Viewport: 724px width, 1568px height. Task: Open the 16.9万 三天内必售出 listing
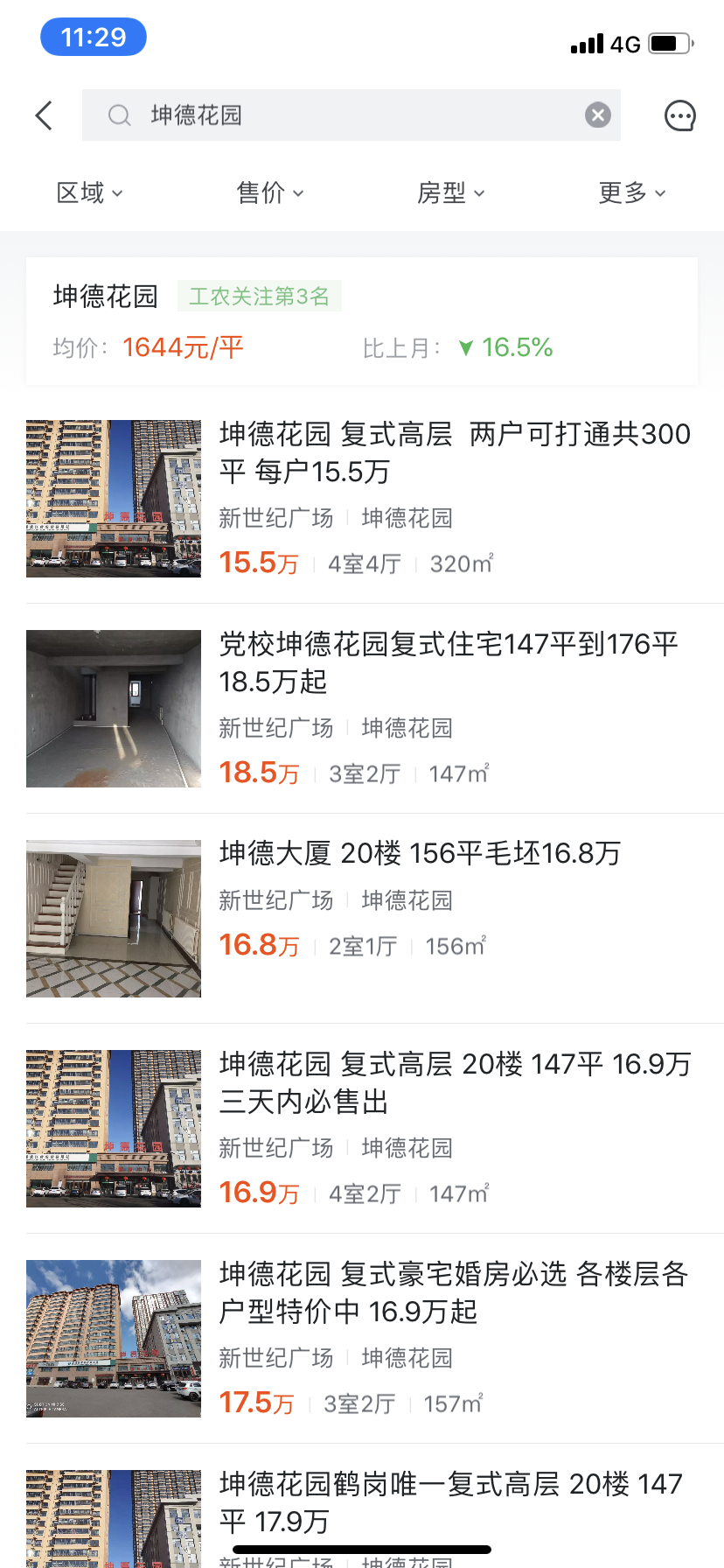[x=362, y=1129]
